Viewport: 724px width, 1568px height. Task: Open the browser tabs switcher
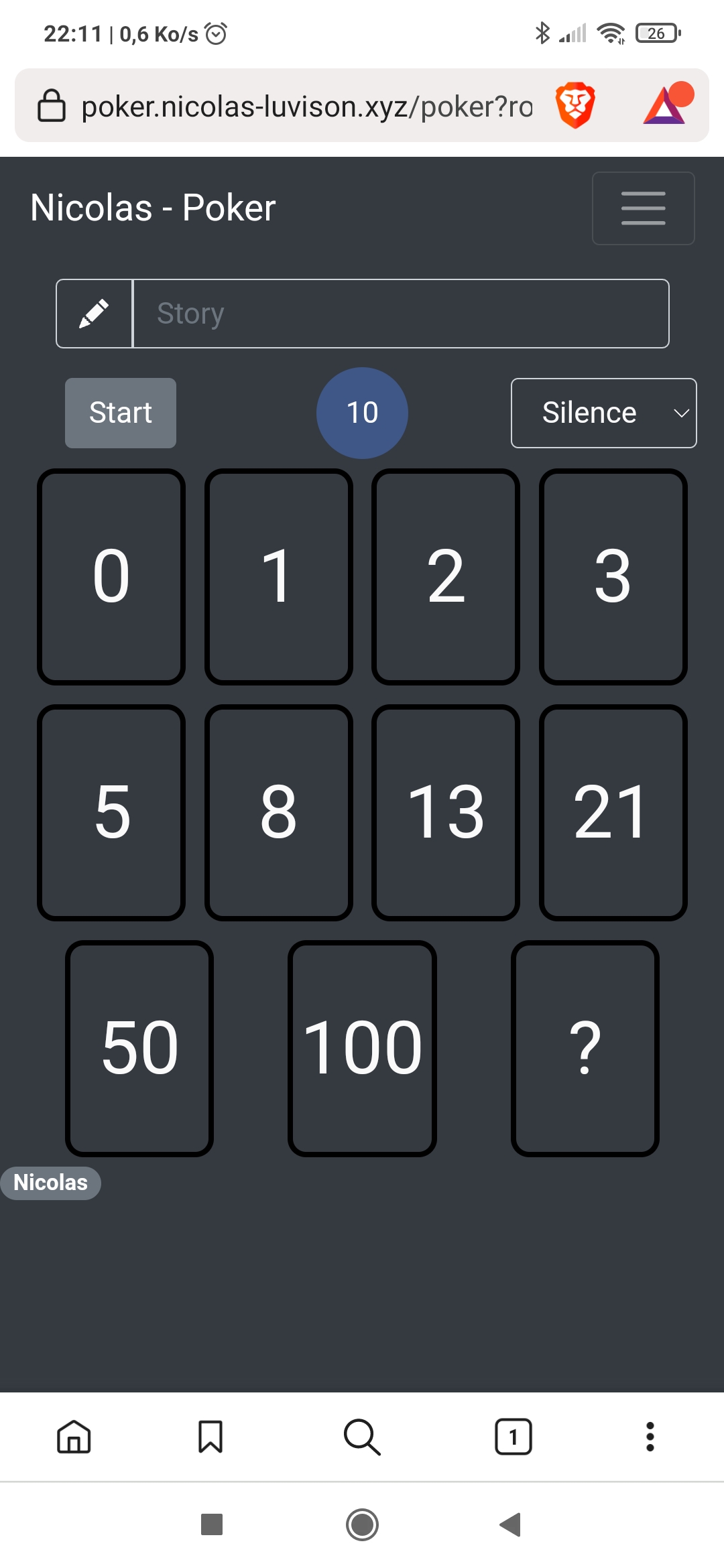513,1437
